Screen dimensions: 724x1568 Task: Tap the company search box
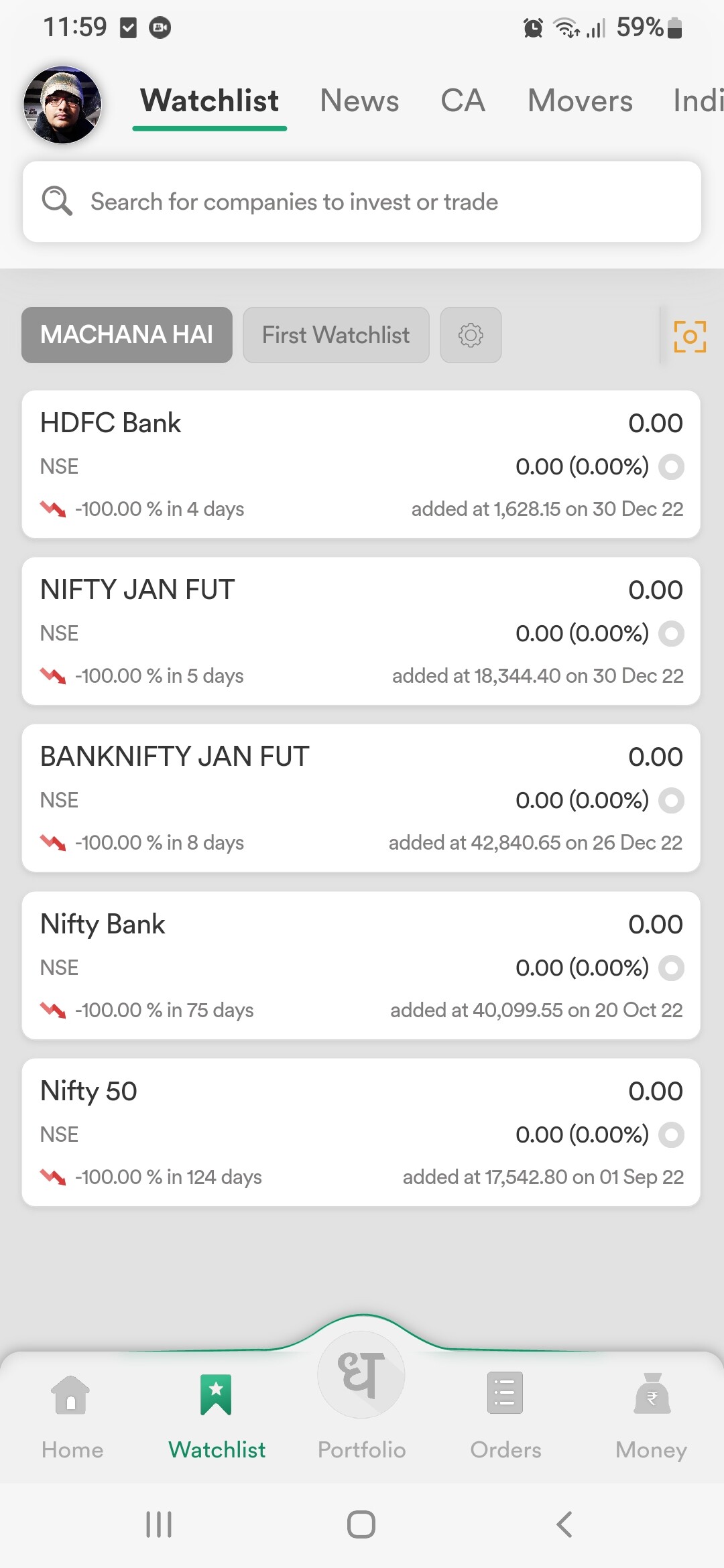click(362, 202)
